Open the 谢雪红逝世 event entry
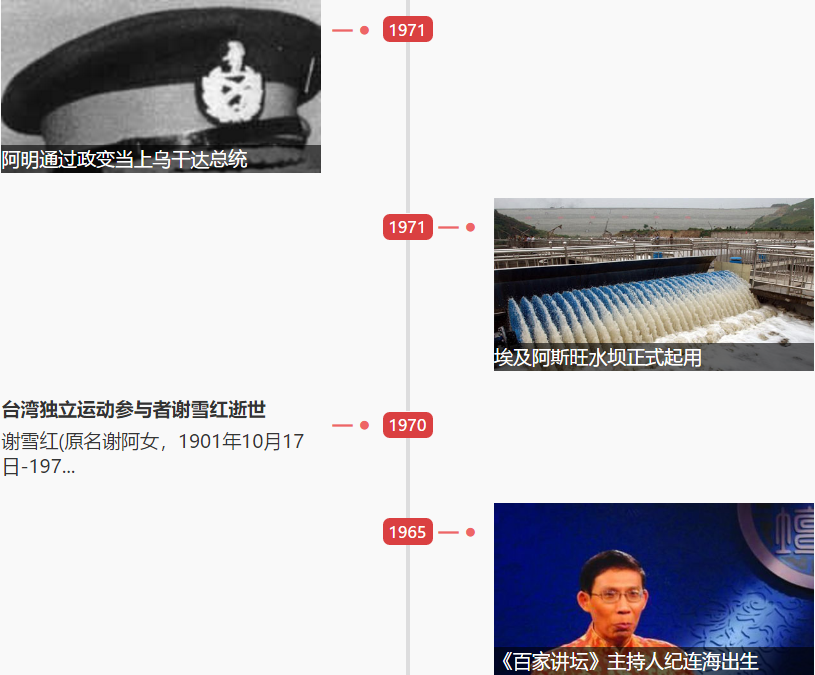The height and width of the screenshot is (675, 815). click(x=134, y=410)
